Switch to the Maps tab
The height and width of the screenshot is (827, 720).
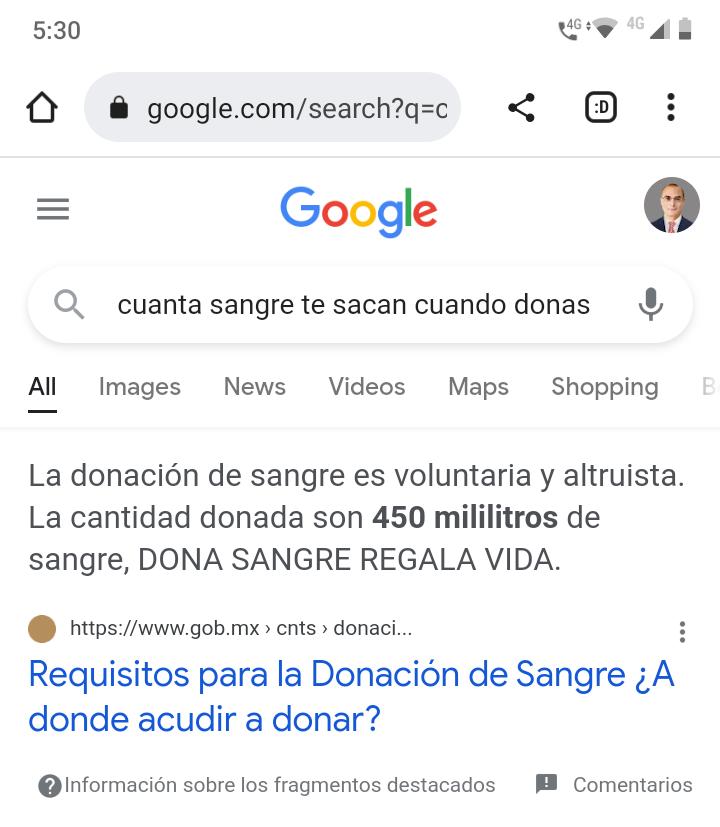coord(478,387)
